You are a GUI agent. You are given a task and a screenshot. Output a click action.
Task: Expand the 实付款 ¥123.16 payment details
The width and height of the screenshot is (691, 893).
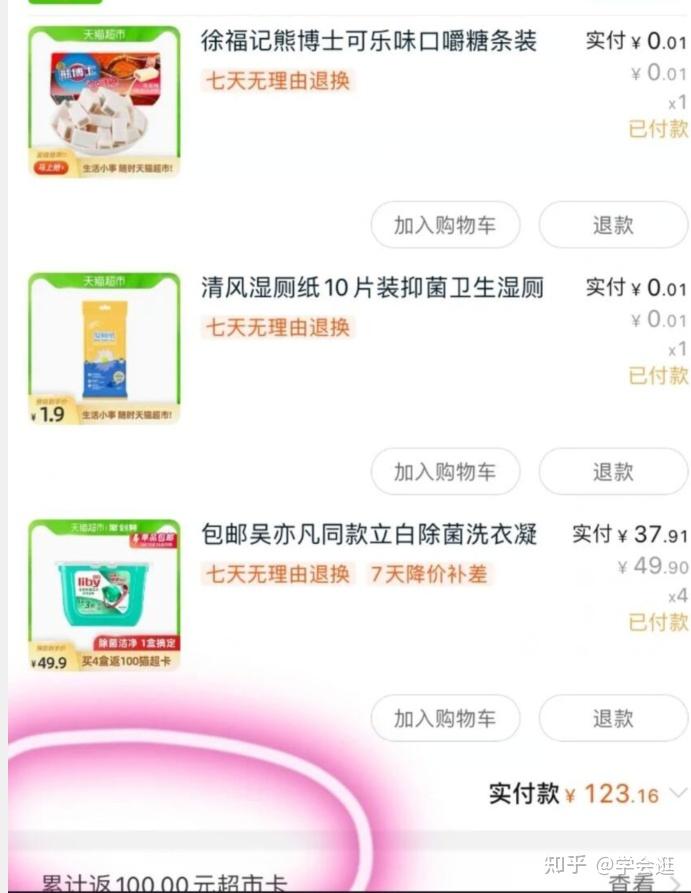[x=679, y=794]
